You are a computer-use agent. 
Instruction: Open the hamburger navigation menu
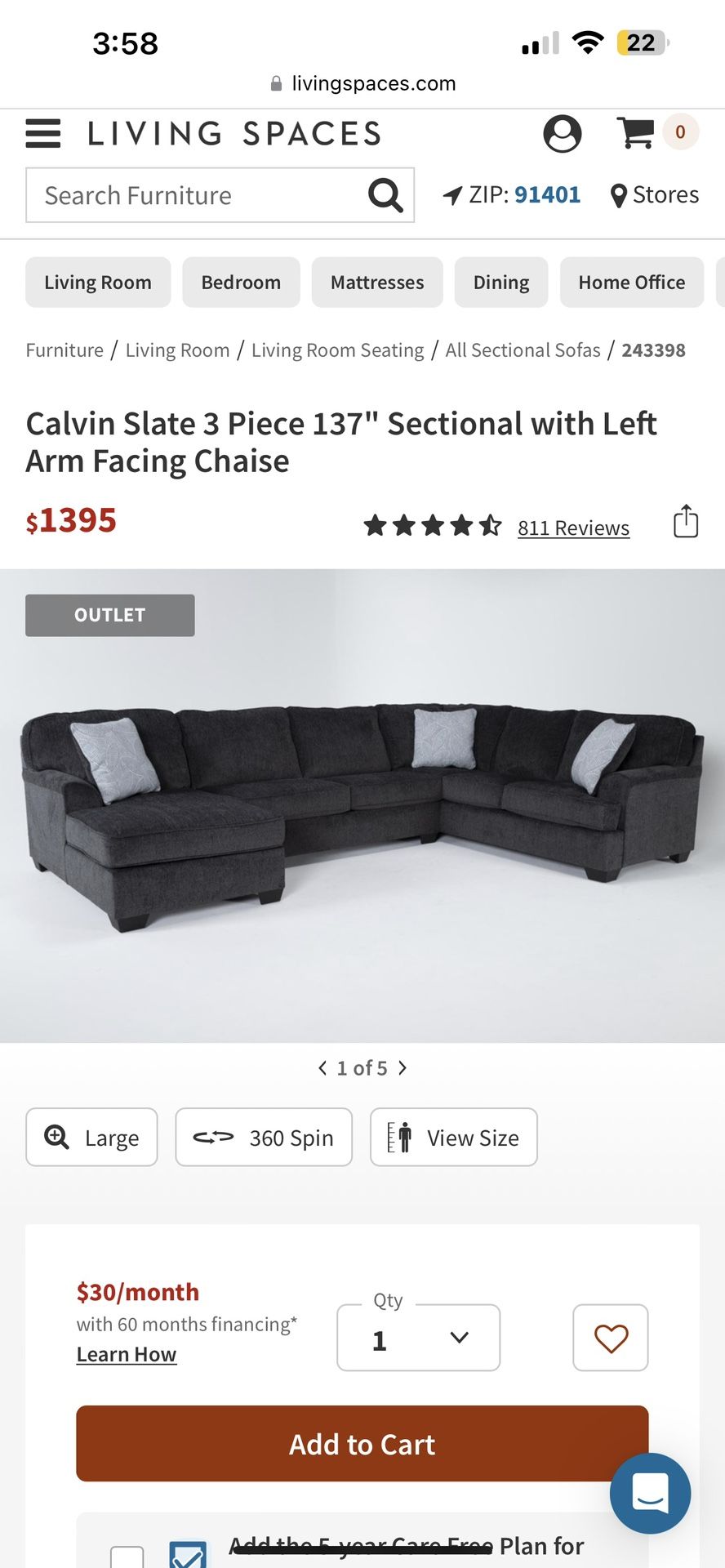click(42, 133)
